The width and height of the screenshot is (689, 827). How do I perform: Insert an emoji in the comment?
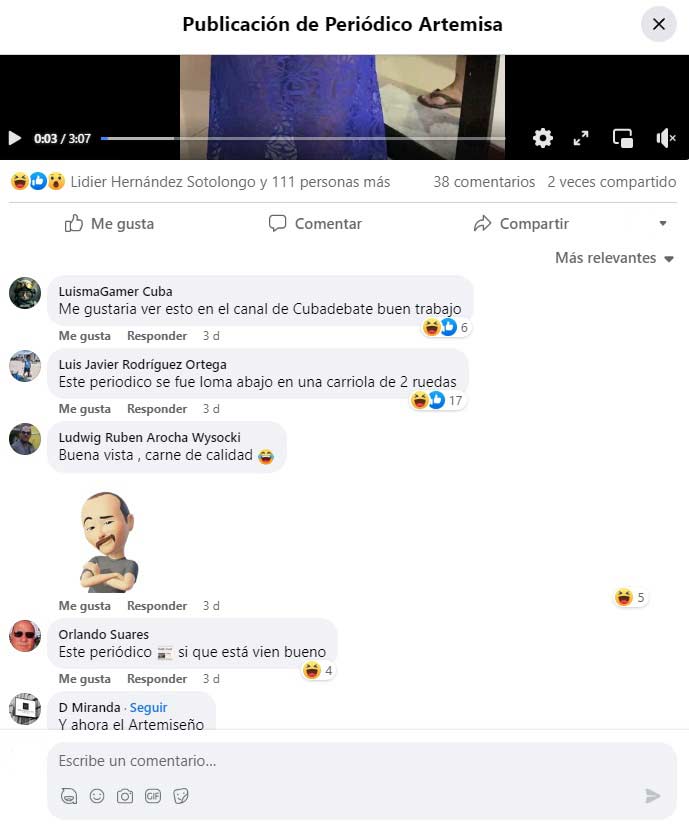coord(97,796)
